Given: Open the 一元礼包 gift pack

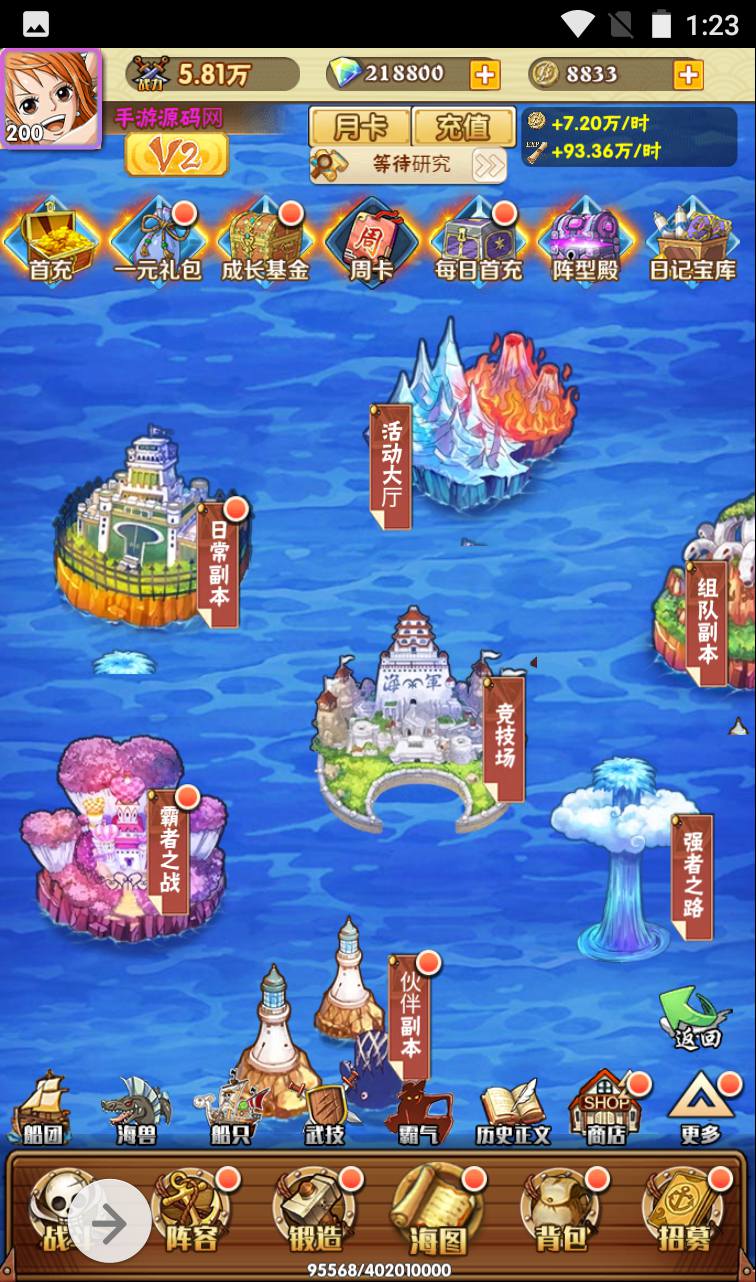Looking at the screenshot, I should pos(158,241).
